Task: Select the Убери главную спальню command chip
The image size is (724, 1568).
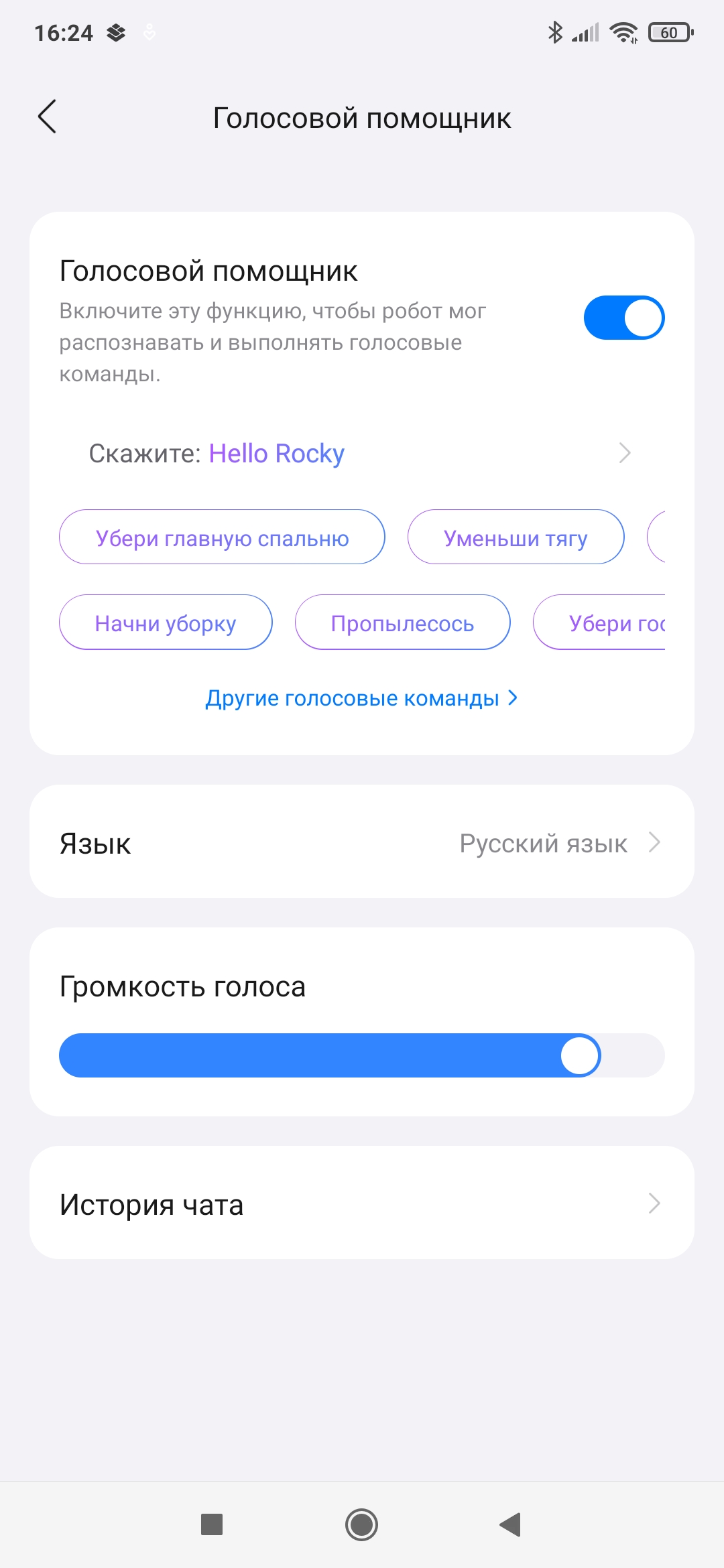Action: click(x=222, y=537)
